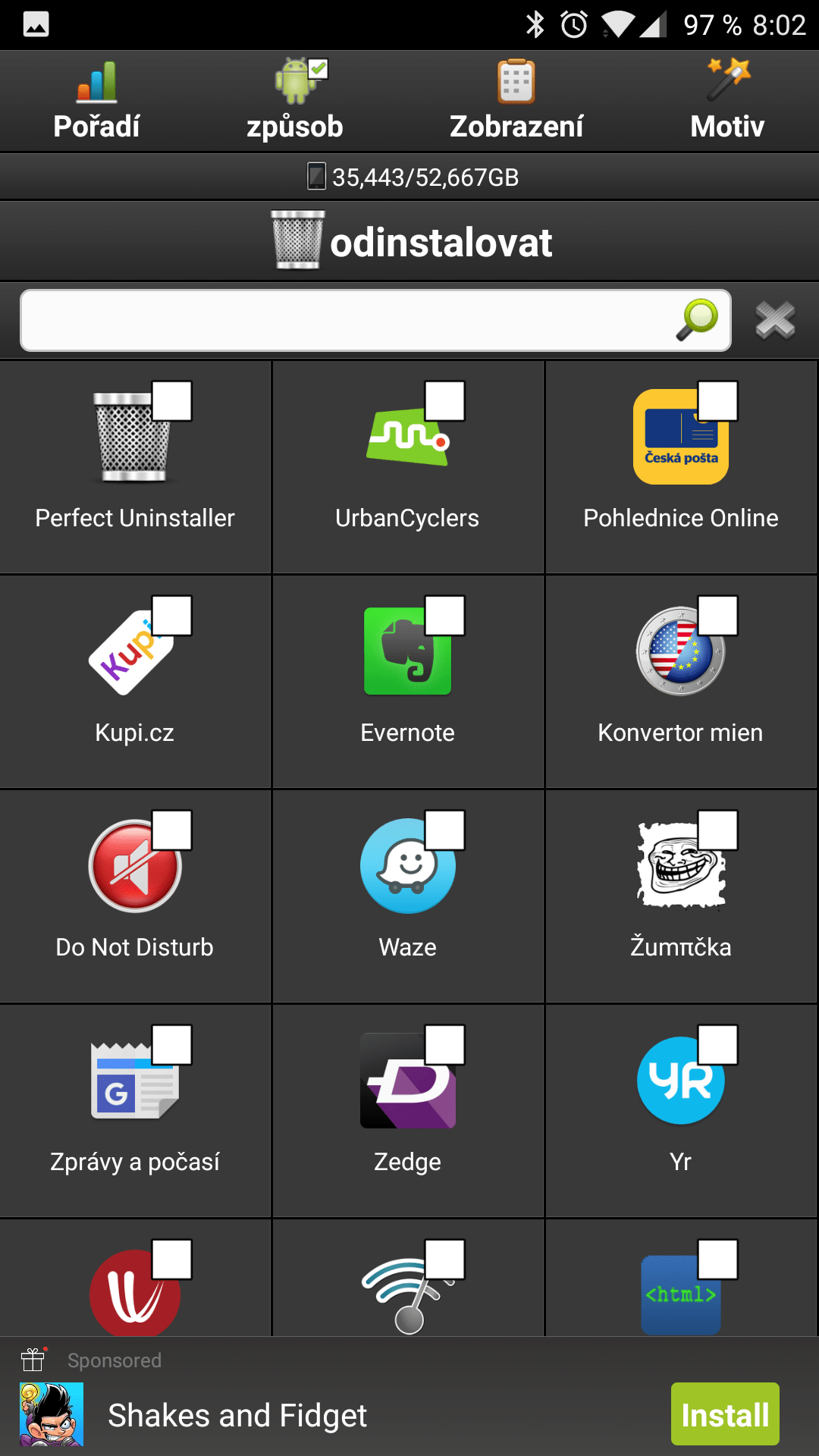Mark Pohlednice Online for uninstall
This screenshot has width=819, height=1456.
pyautogui.click(x=718, y=400)
